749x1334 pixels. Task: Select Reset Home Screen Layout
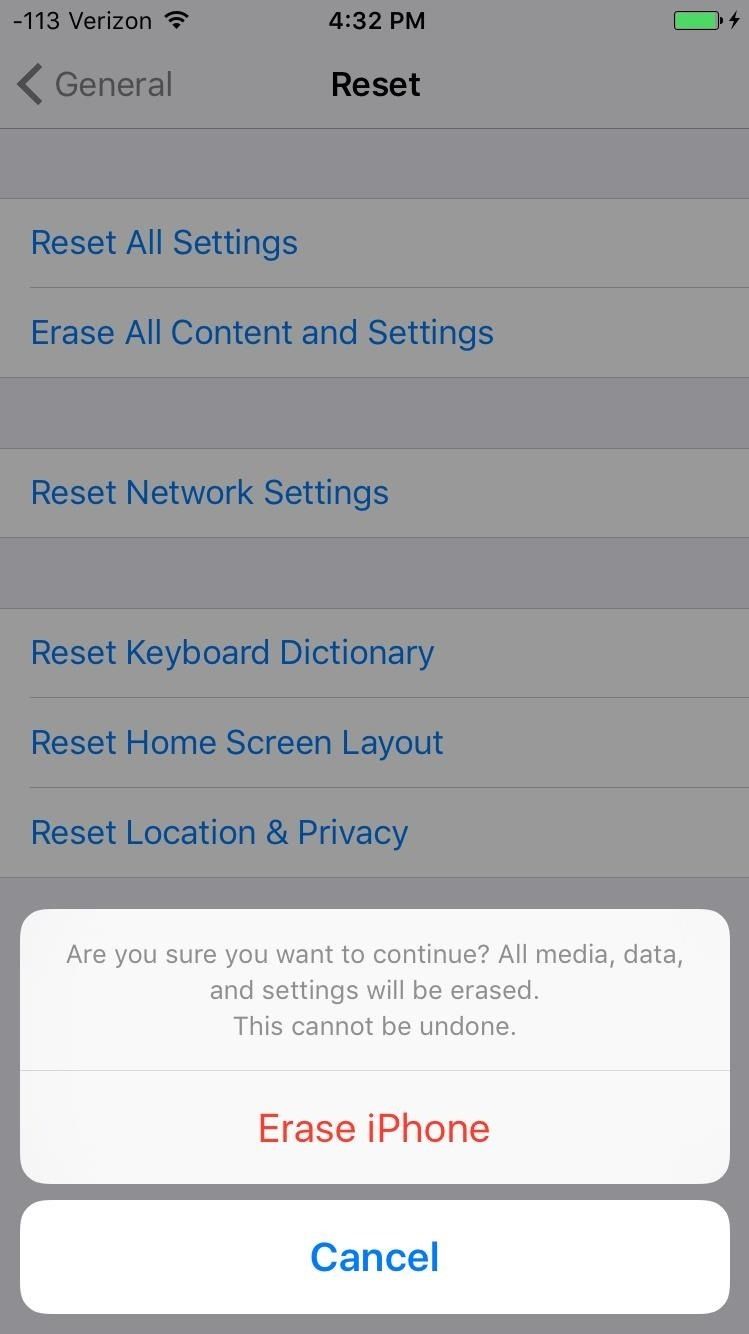[x=236, y=742]
